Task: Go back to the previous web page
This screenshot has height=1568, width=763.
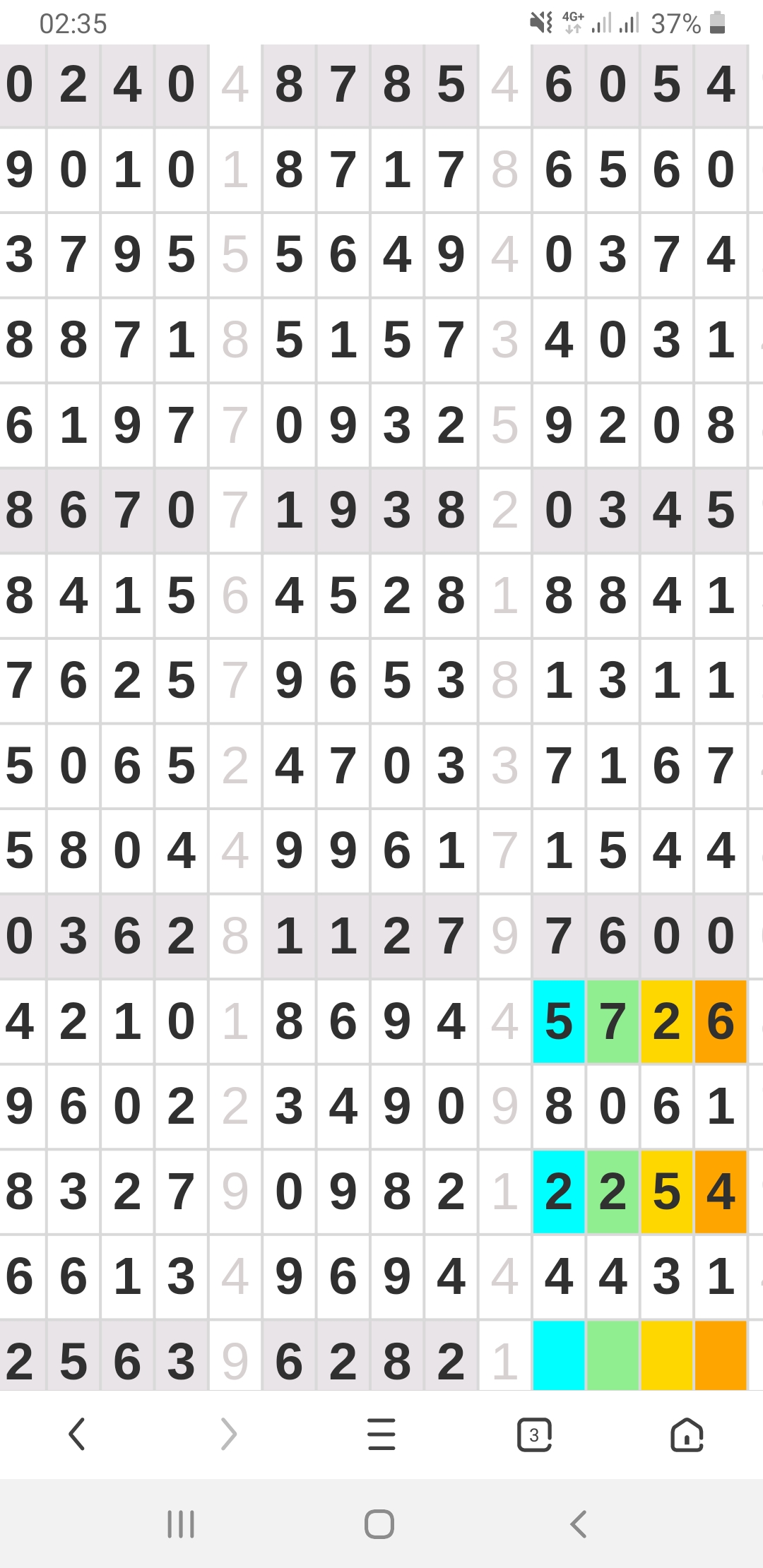Action: 77,1435
